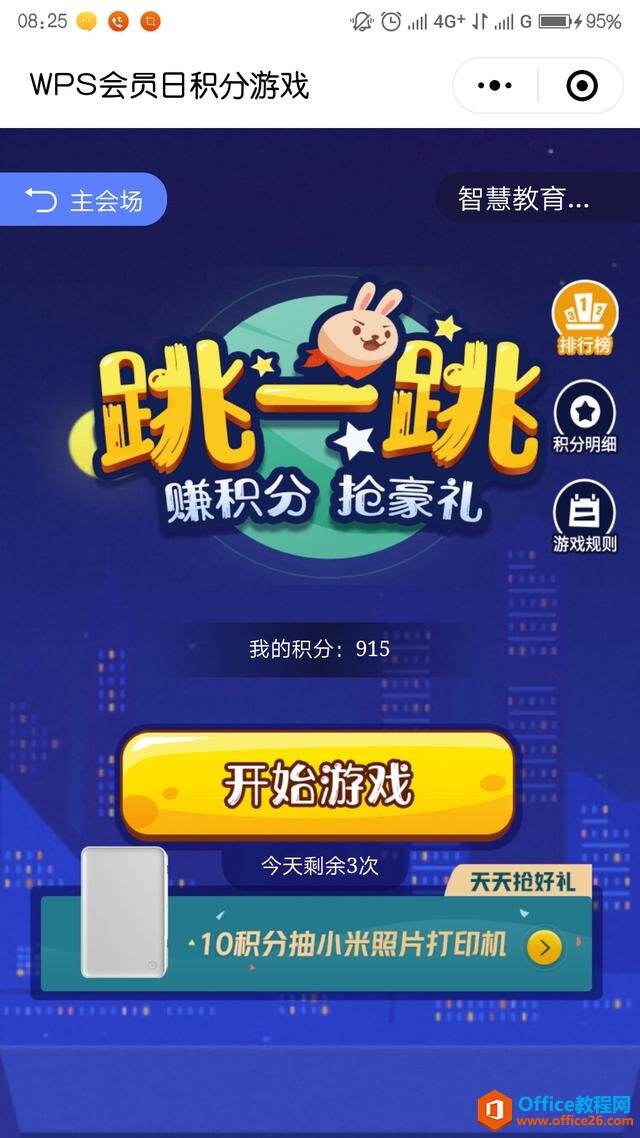Return to 主会场 main venue
The image size is (640, 1138).
click(x=84, y=201)
